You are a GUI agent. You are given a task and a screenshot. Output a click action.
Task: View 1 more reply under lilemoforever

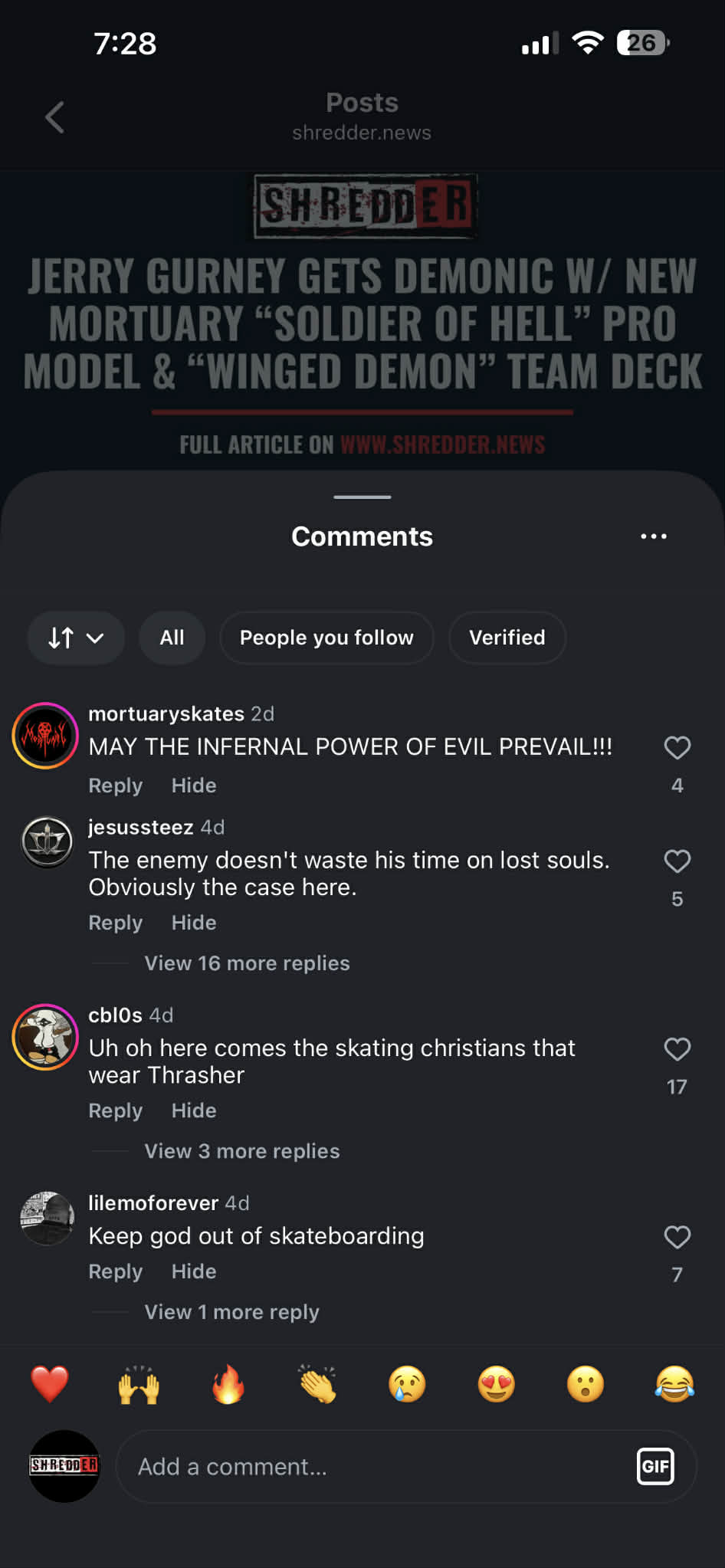231,1312
